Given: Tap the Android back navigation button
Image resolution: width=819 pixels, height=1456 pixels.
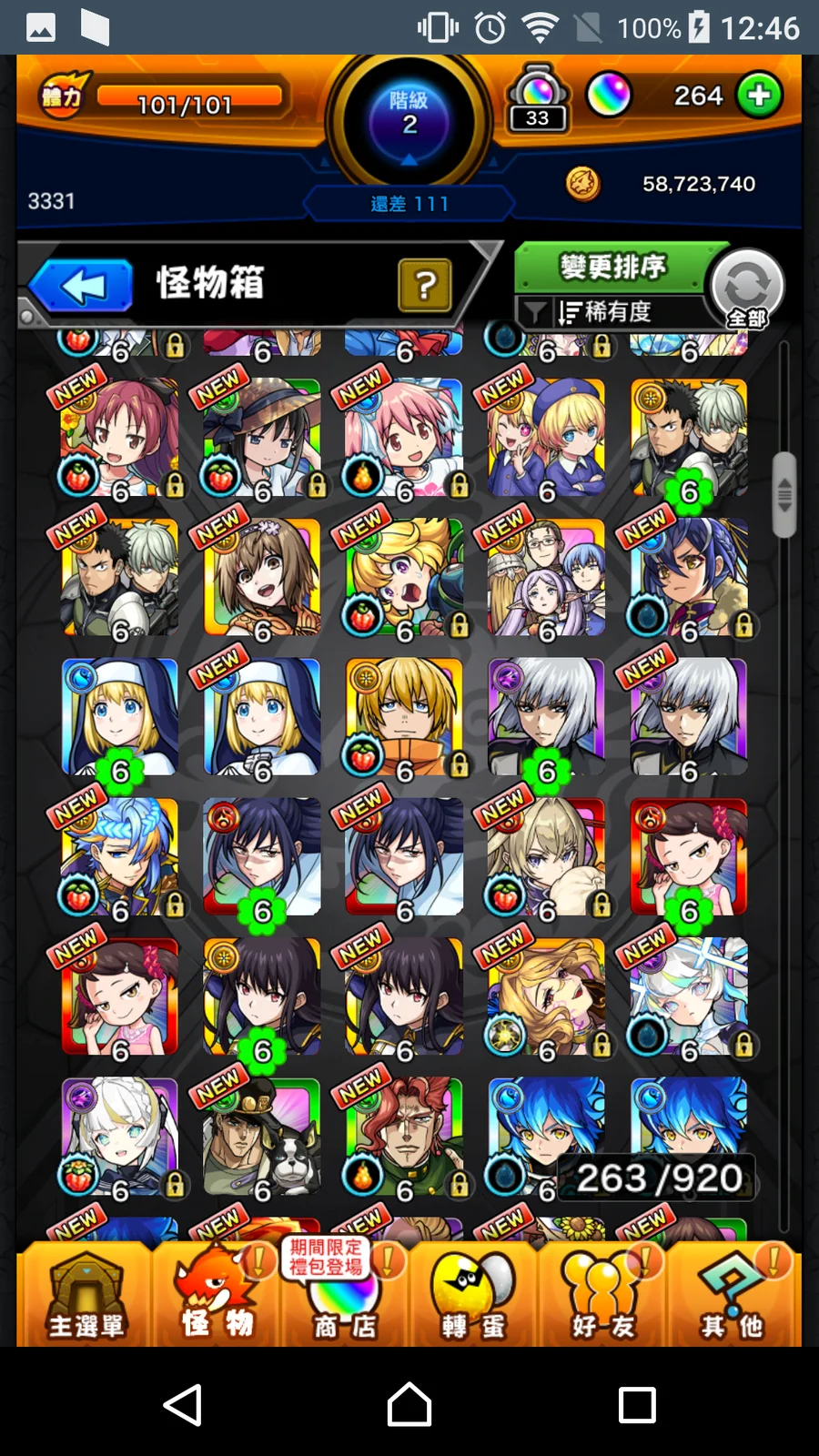Looking at the screenshot, I should coord(183,1405).
